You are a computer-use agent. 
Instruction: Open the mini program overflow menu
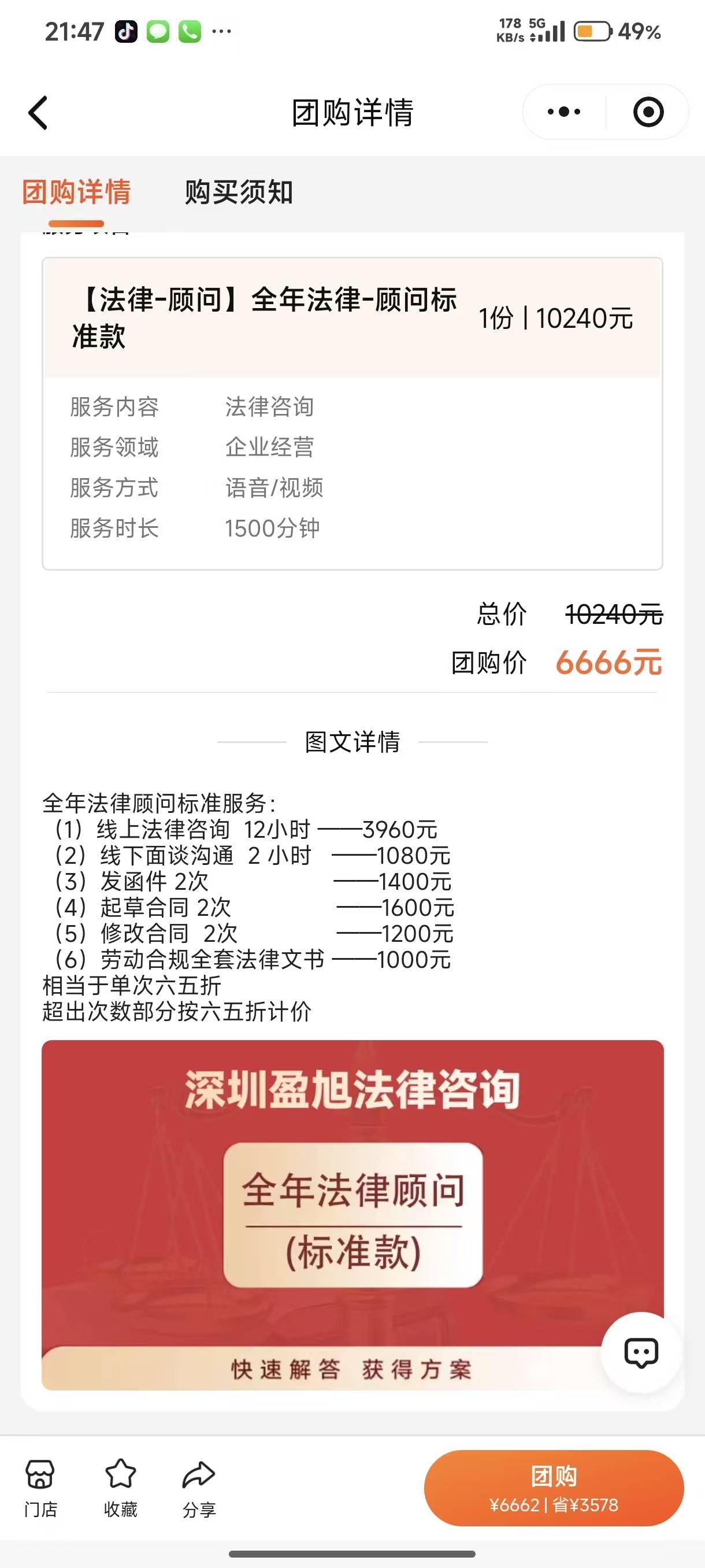(x=564, y=112)
